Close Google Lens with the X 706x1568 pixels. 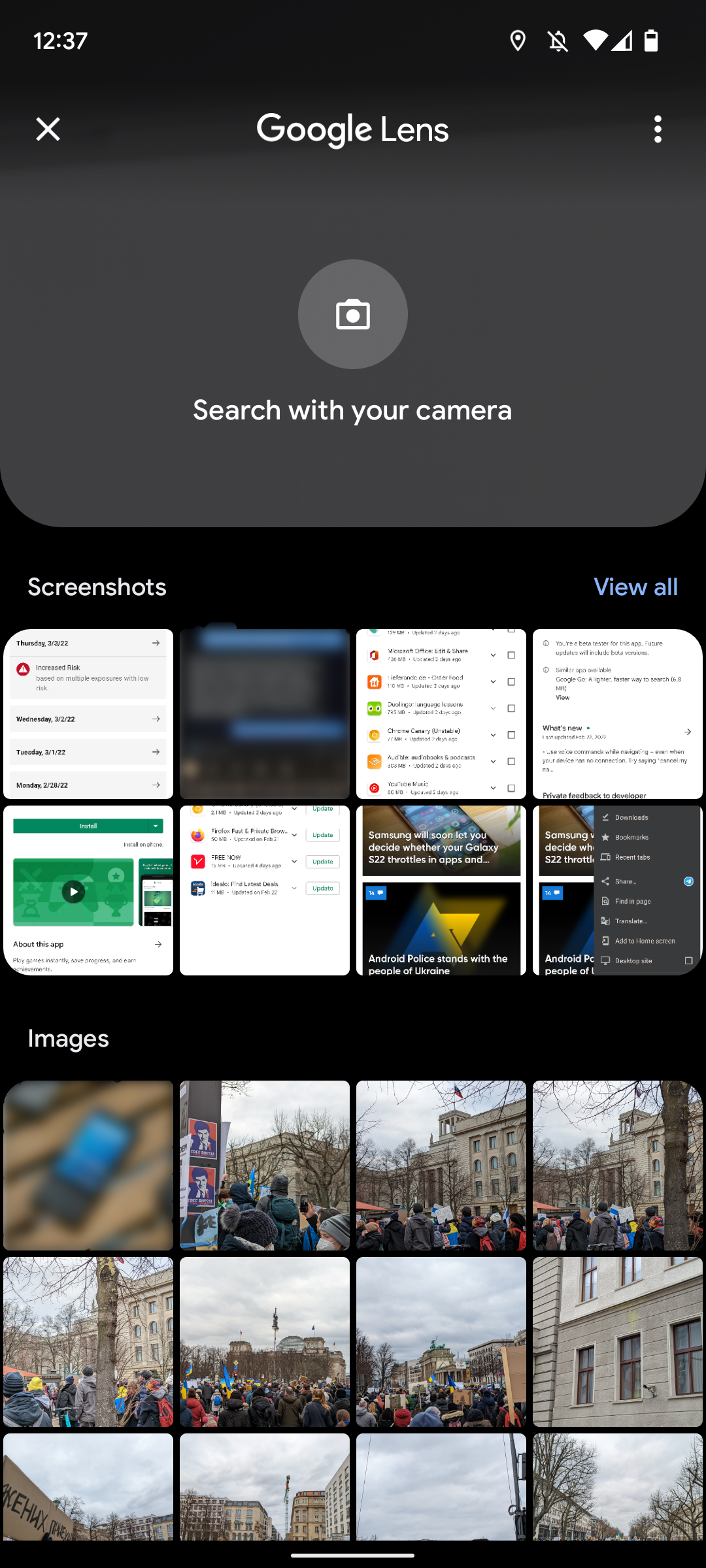click(48, 129)
